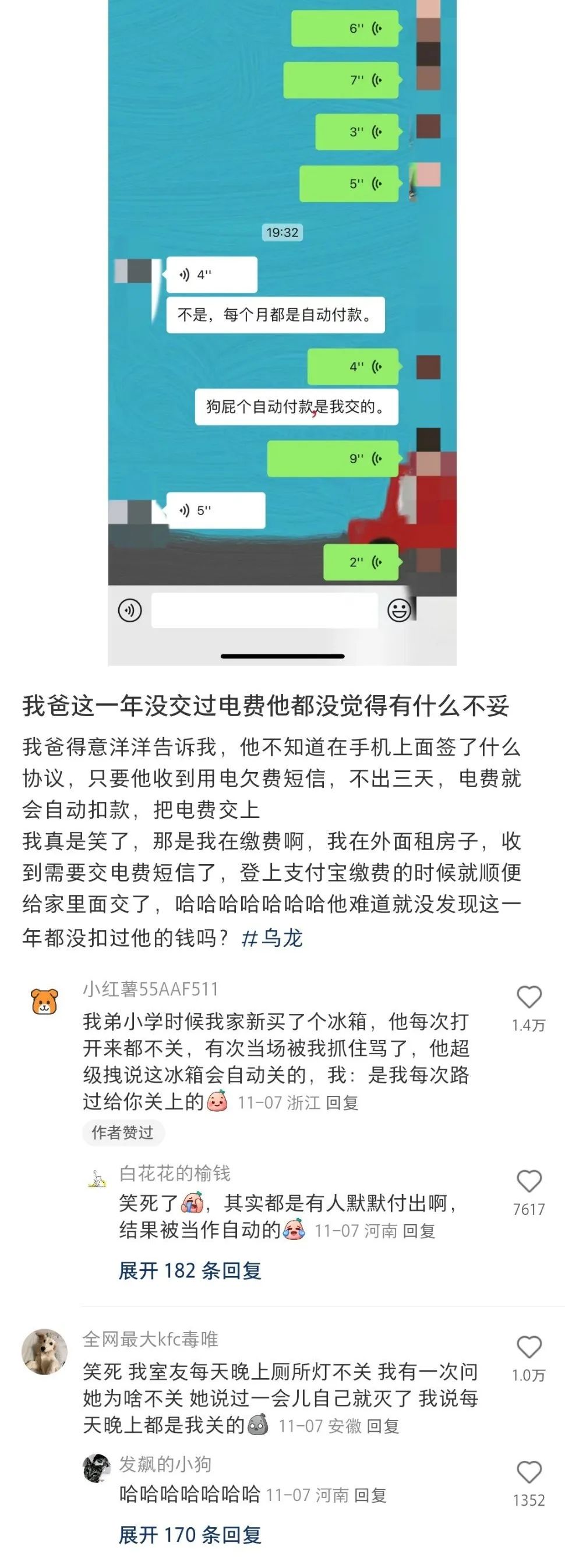565x1568 pixels.
Task: Expand the 170 replies
Action: tap(190, 1535)
